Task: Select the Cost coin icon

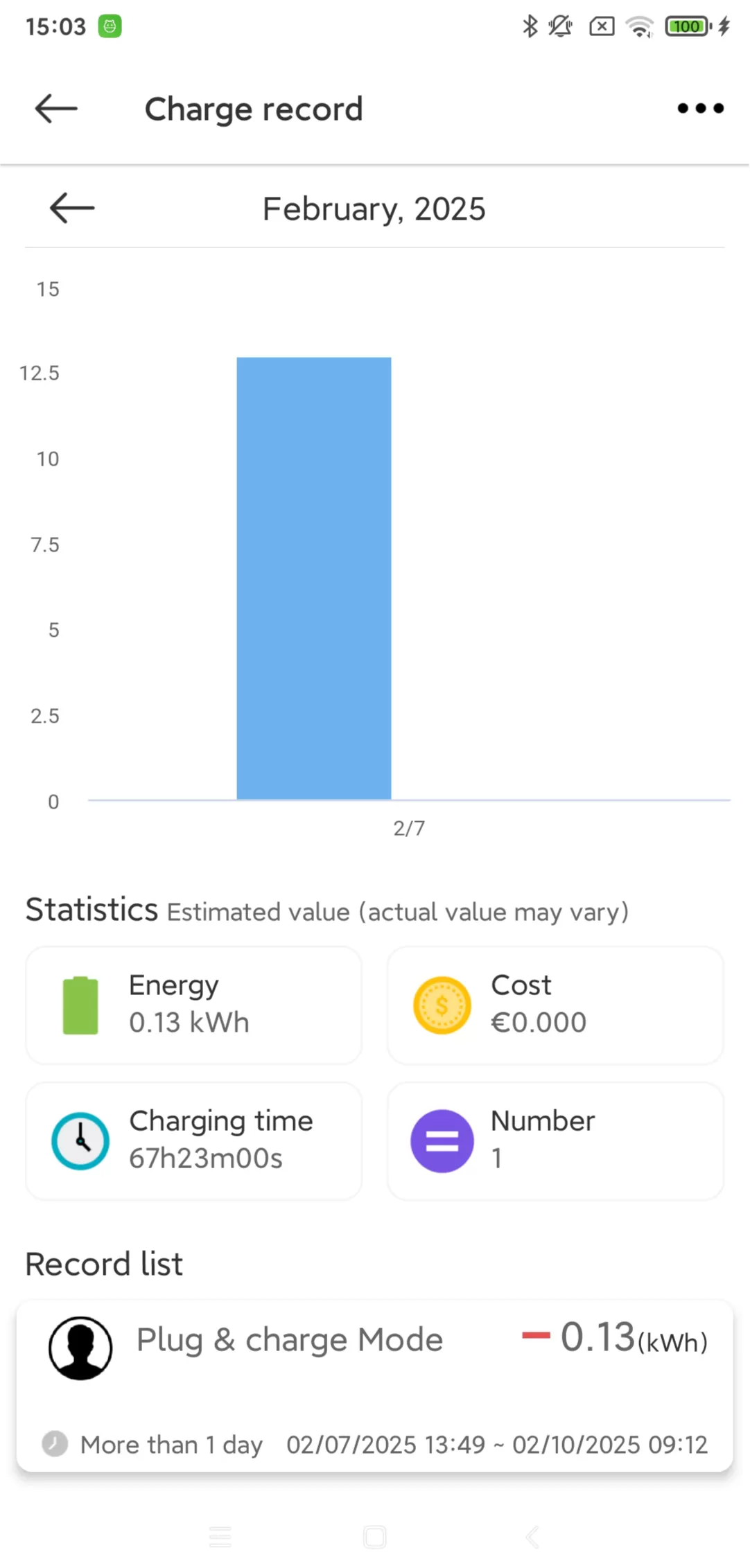Action: [443, 1005]
